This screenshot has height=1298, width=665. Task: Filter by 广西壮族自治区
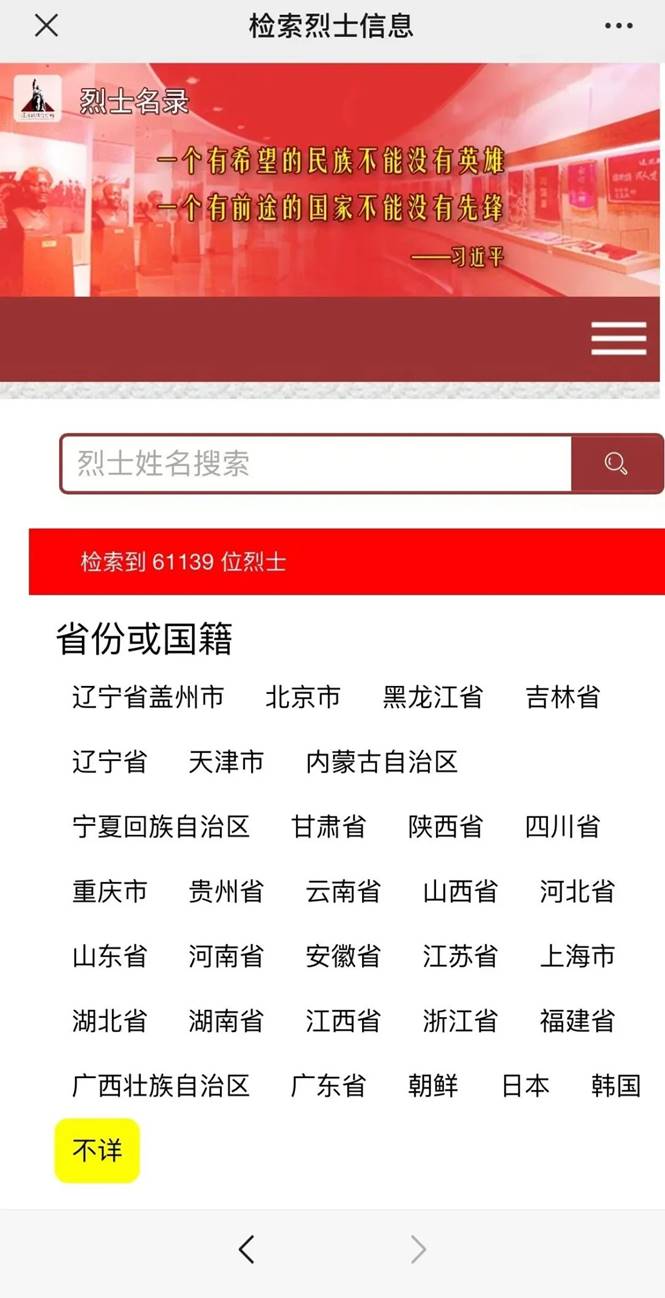(161, 1086)
